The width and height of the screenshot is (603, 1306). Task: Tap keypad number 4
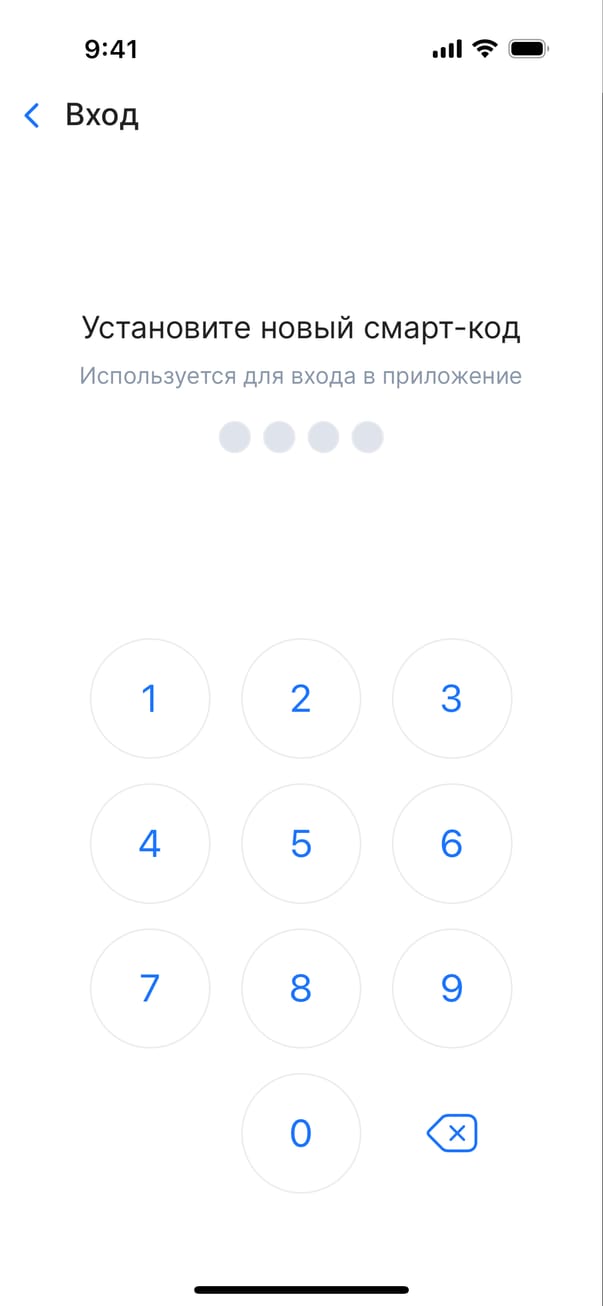pyautogui.click(x=150, y=843)
